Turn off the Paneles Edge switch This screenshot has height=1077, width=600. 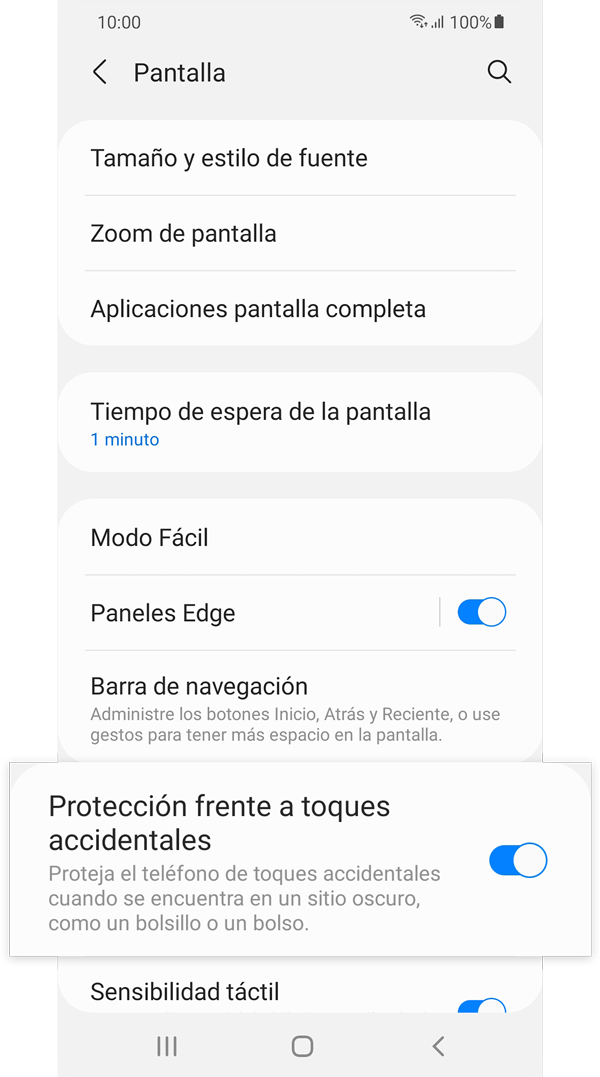481,612
